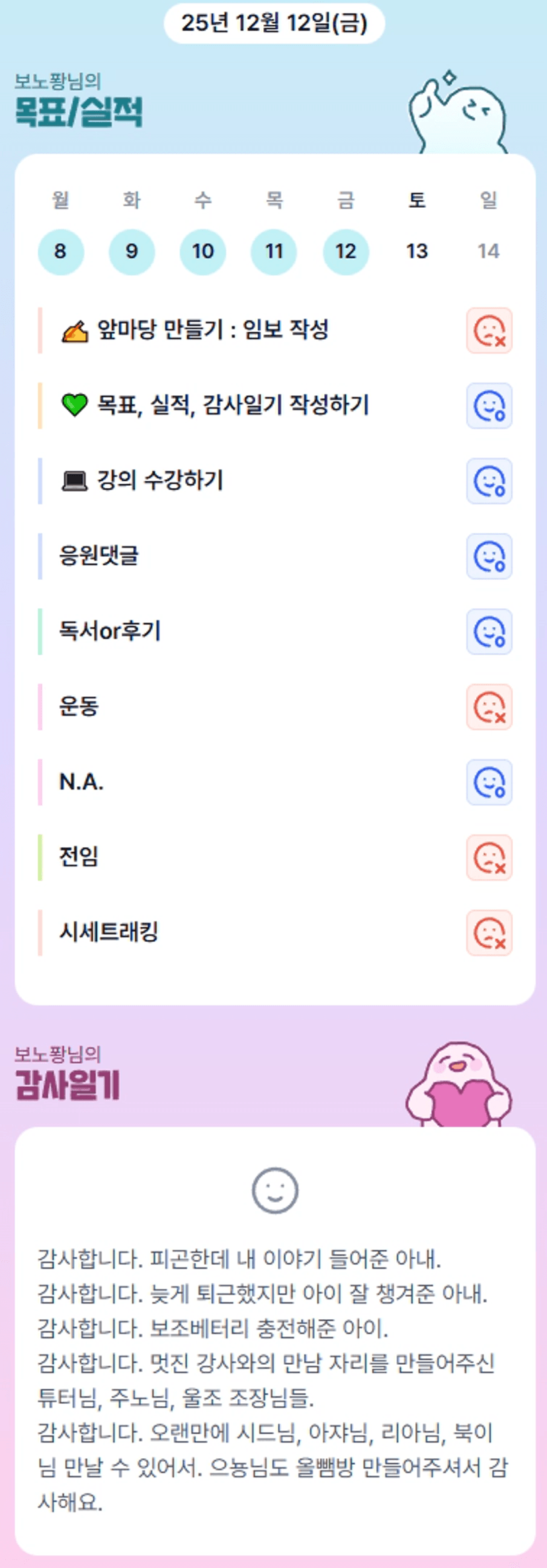
Task: Select Monday the 8th
Action: pos(60,252)
